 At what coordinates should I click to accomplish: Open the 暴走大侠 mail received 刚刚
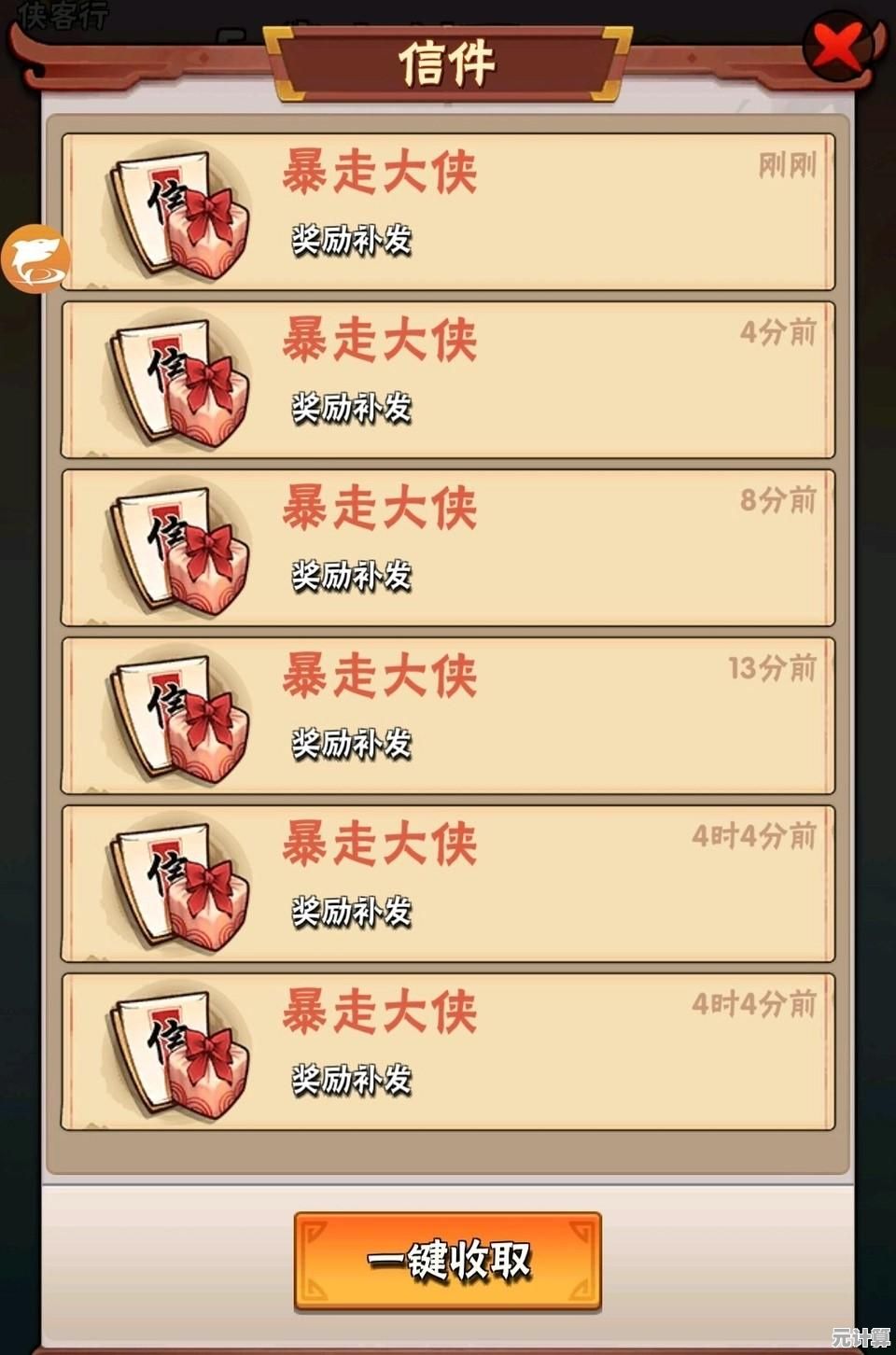[x=448, y=212]
